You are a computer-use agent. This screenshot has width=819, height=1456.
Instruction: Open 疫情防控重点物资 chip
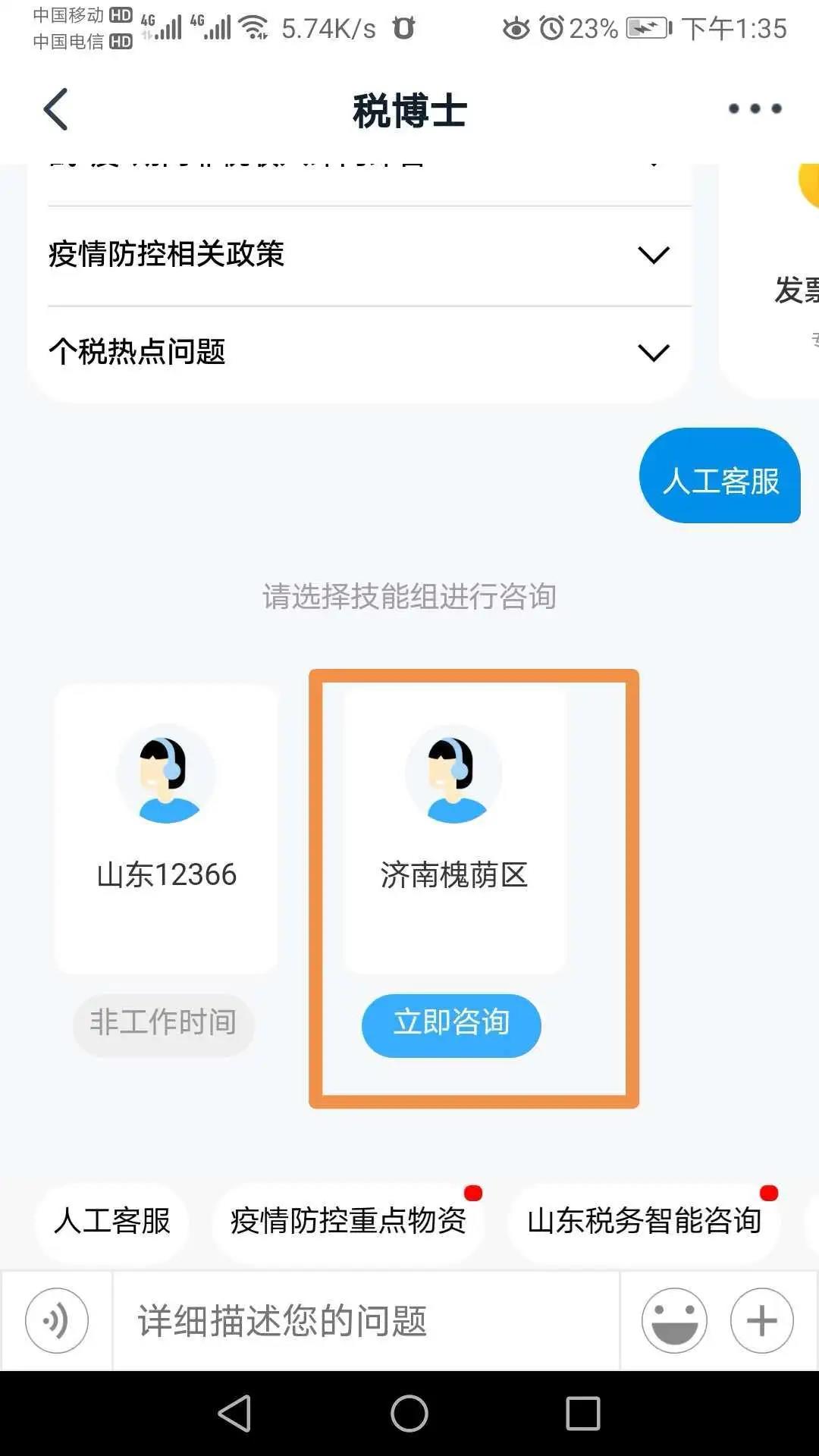[x=348, y=1221]
